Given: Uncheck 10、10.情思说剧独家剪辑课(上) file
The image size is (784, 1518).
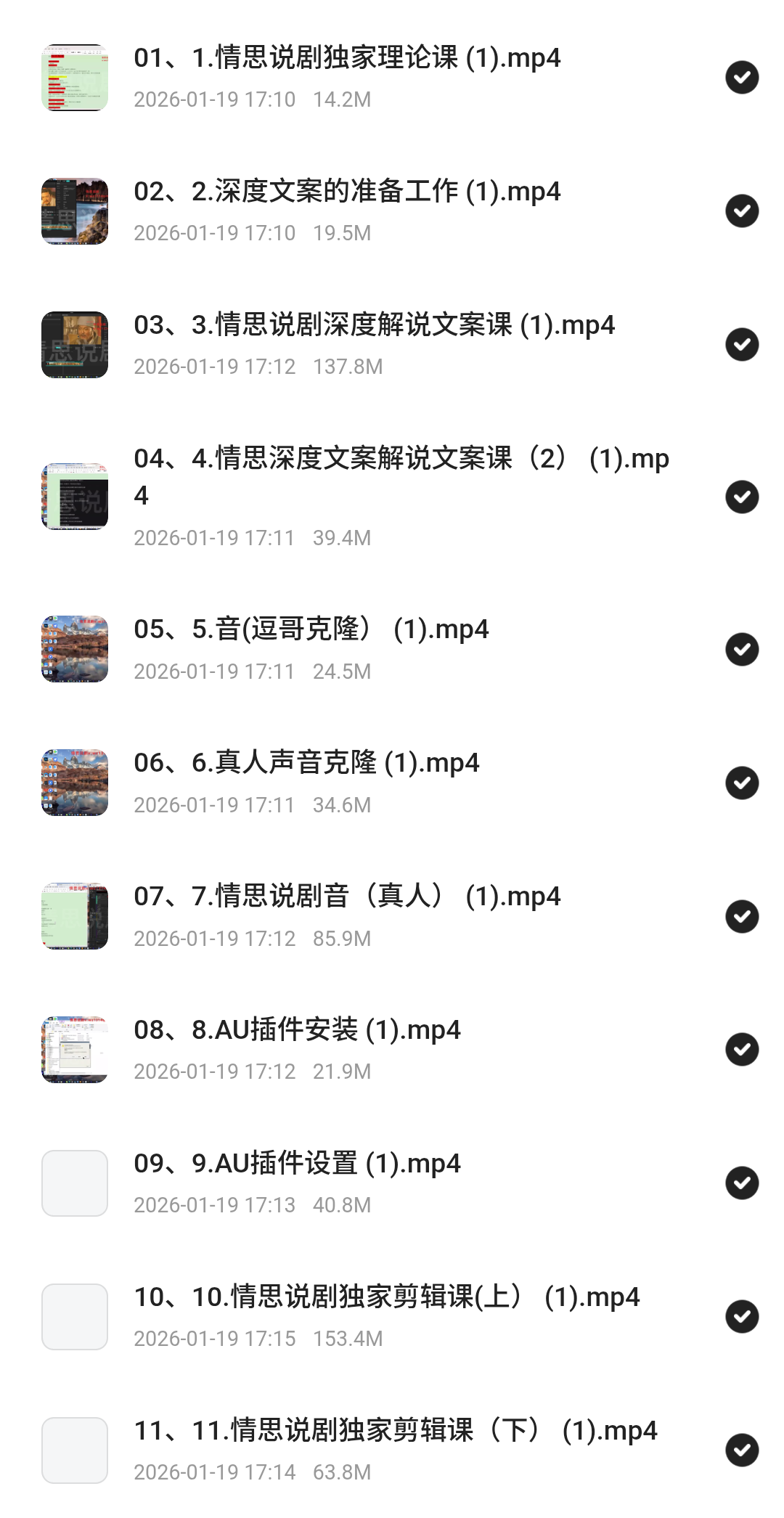Looking at the screenshot, I should point(742,1317).
